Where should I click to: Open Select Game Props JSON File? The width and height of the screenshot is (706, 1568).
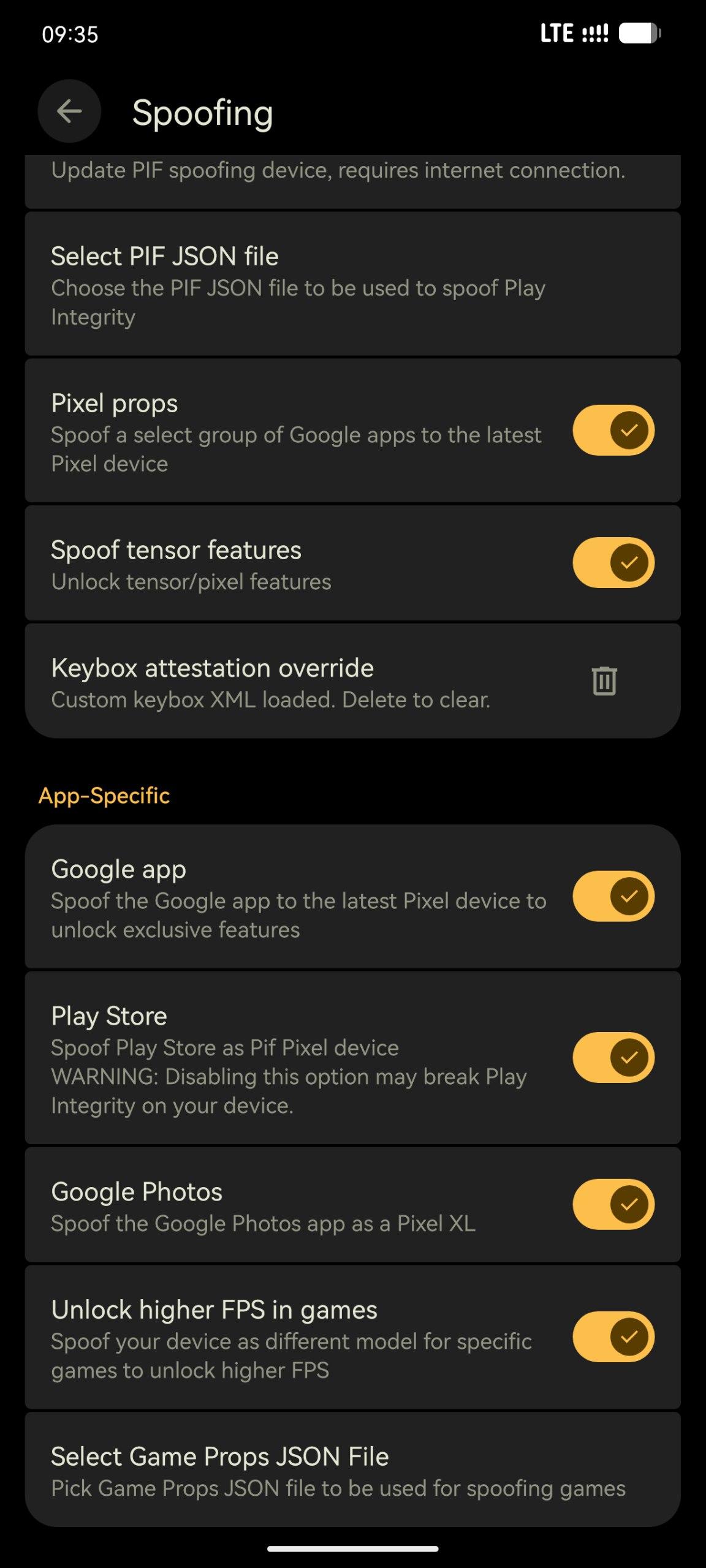point(352,1470)
